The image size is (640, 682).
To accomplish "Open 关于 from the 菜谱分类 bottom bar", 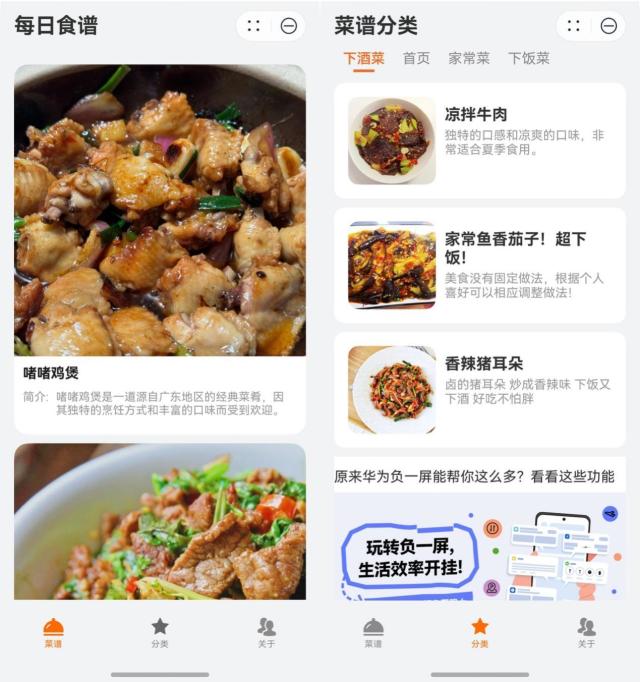I will tap(586, 632).
